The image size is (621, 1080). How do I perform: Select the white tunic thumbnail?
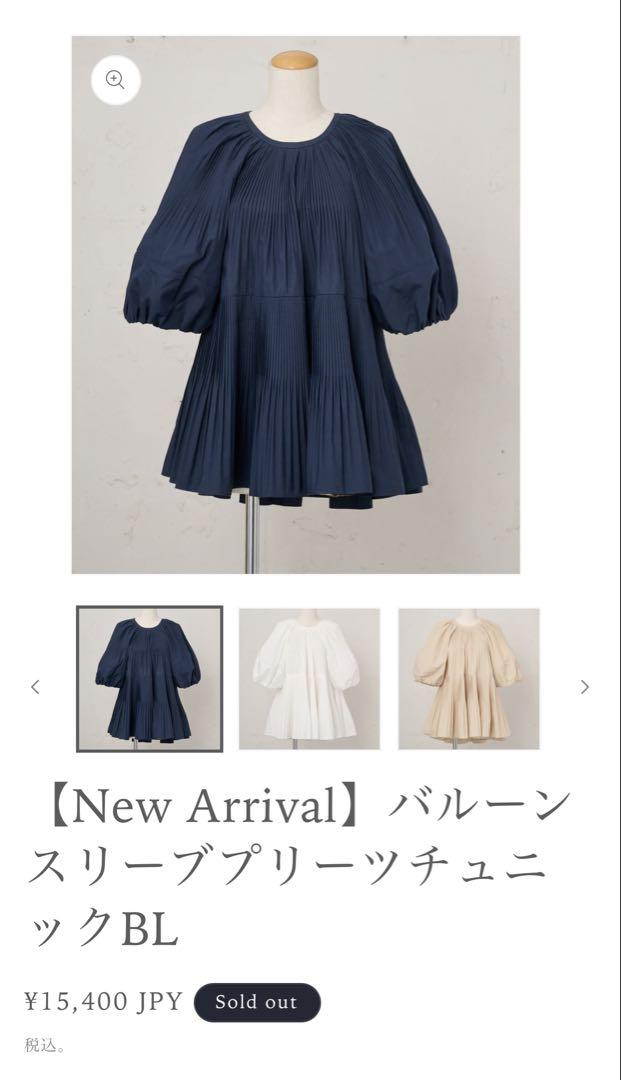309,678
